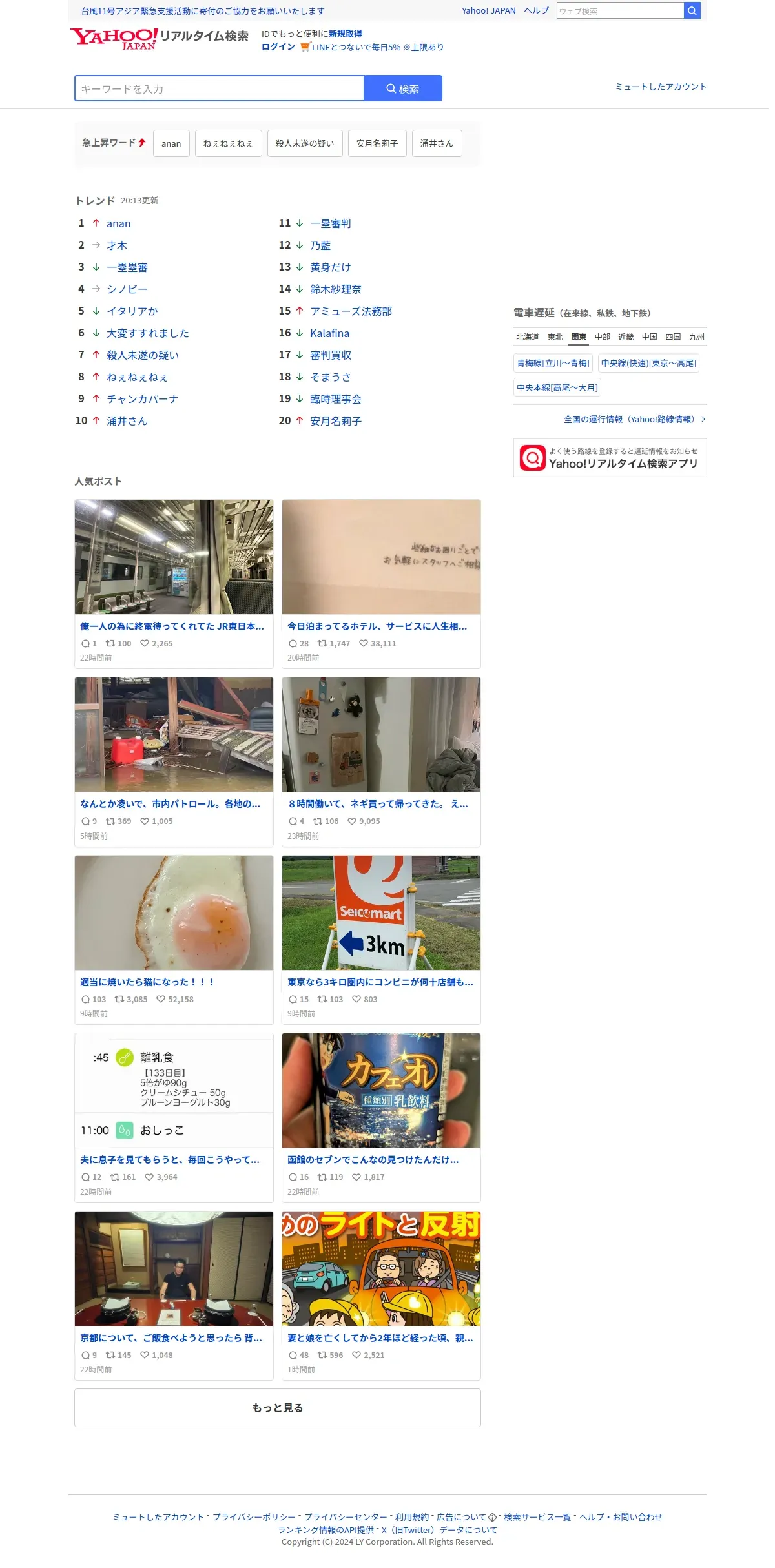Tap the blue 検索 search button
The width and height of the screenshot is (775, 1568).
point(403,88)
